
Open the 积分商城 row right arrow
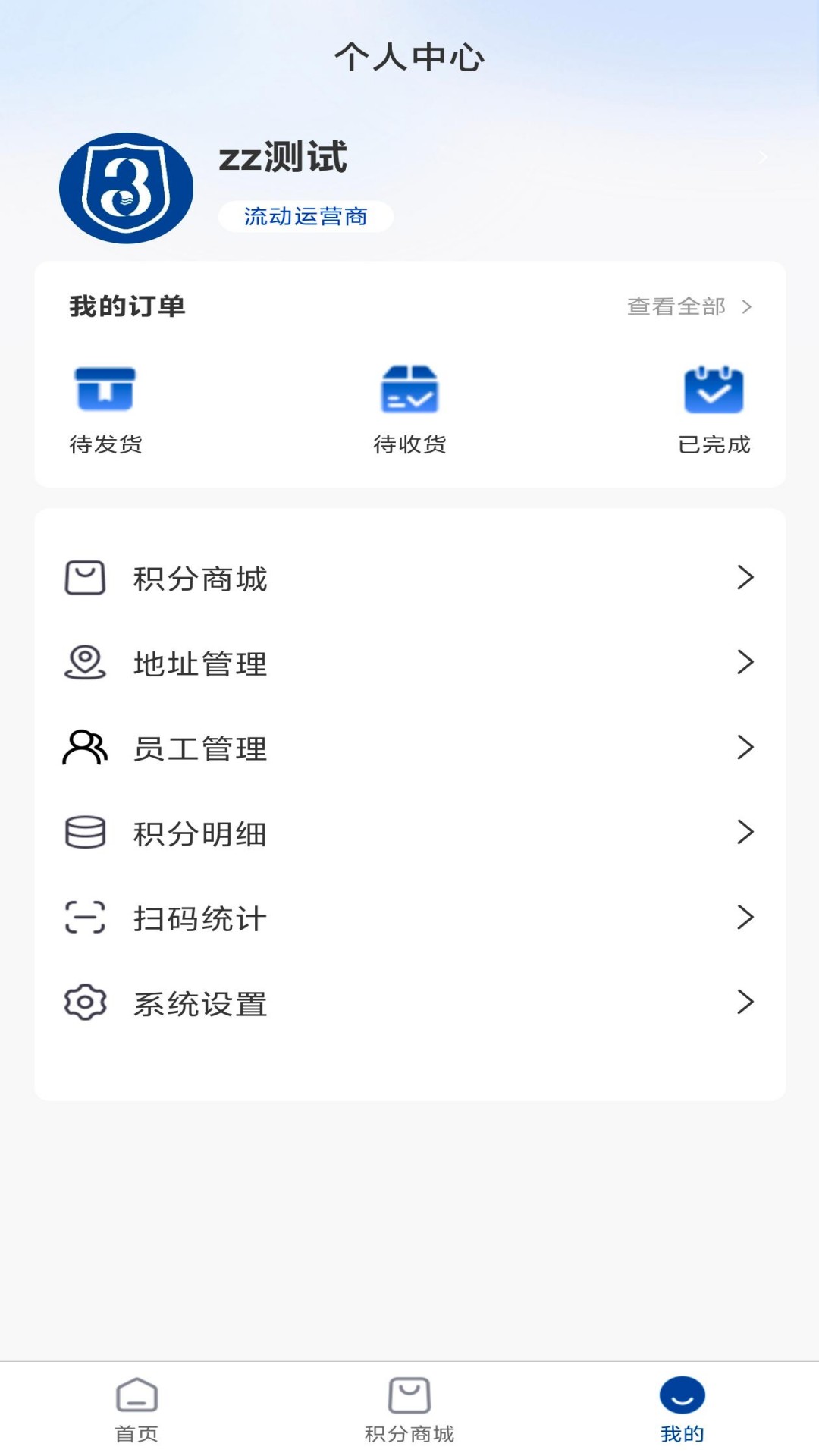[743, 578]
